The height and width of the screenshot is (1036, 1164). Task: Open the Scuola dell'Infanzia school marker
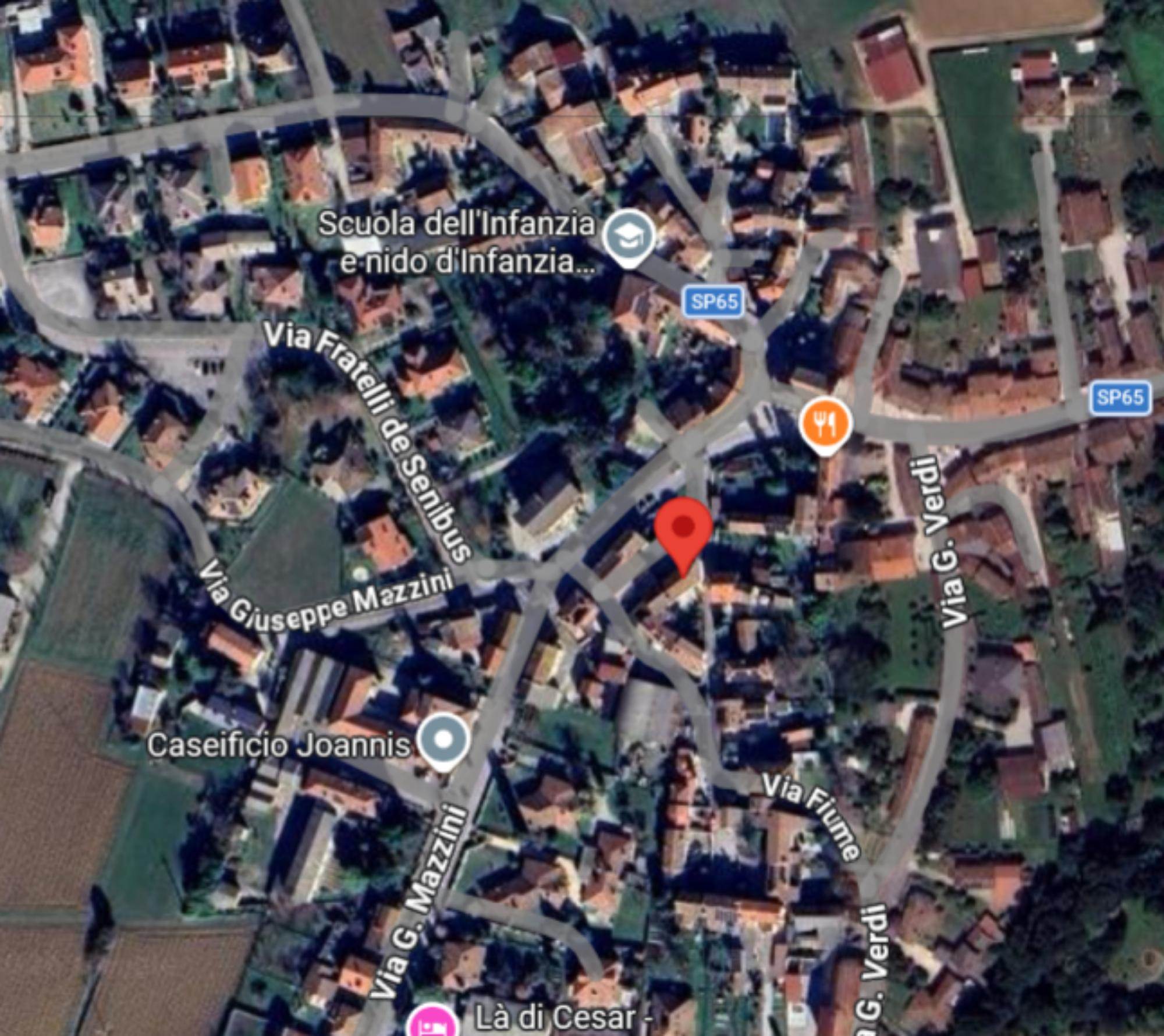(628, 237)
